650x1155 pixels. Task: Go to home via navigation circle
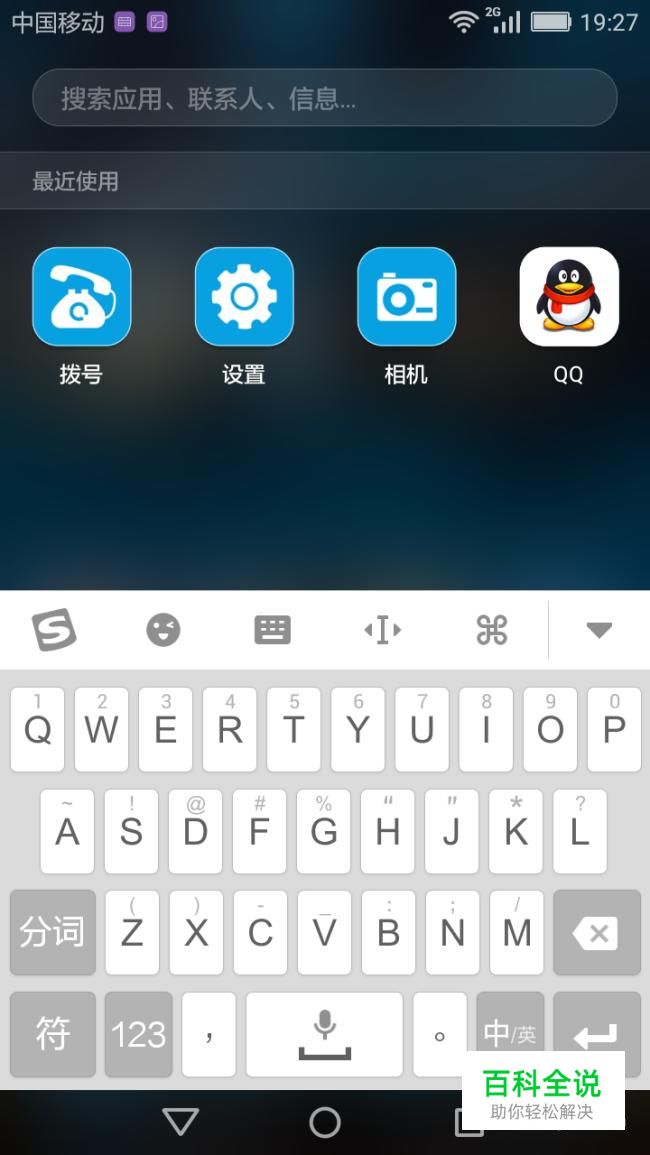[324, 1122]
